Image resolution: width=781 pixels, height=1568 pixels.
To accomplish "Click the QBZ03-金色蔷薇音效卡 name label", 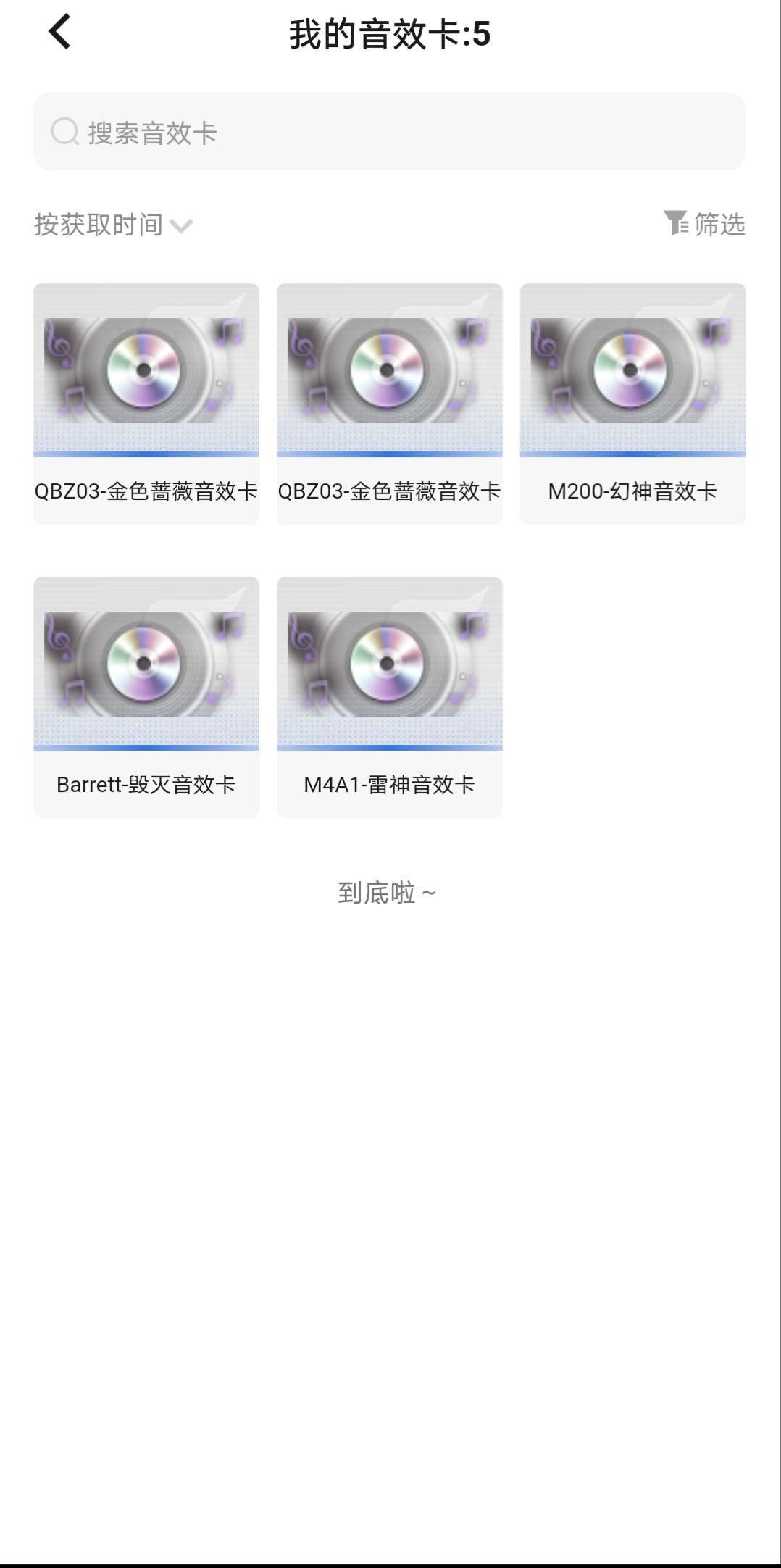I will click(x=146, y=490).
